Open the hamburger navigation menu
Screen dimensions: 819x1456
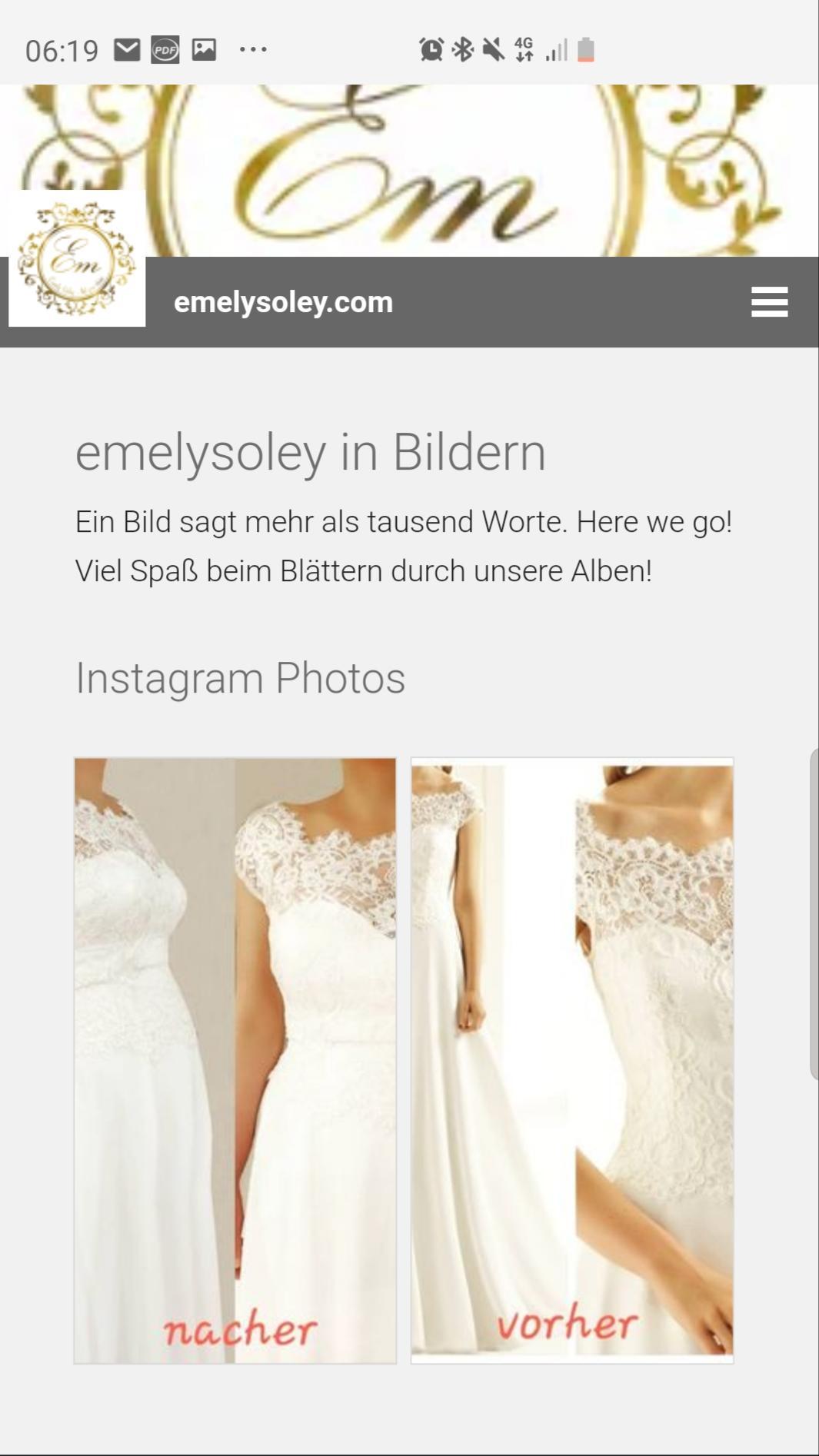click(x=769, y=302)
